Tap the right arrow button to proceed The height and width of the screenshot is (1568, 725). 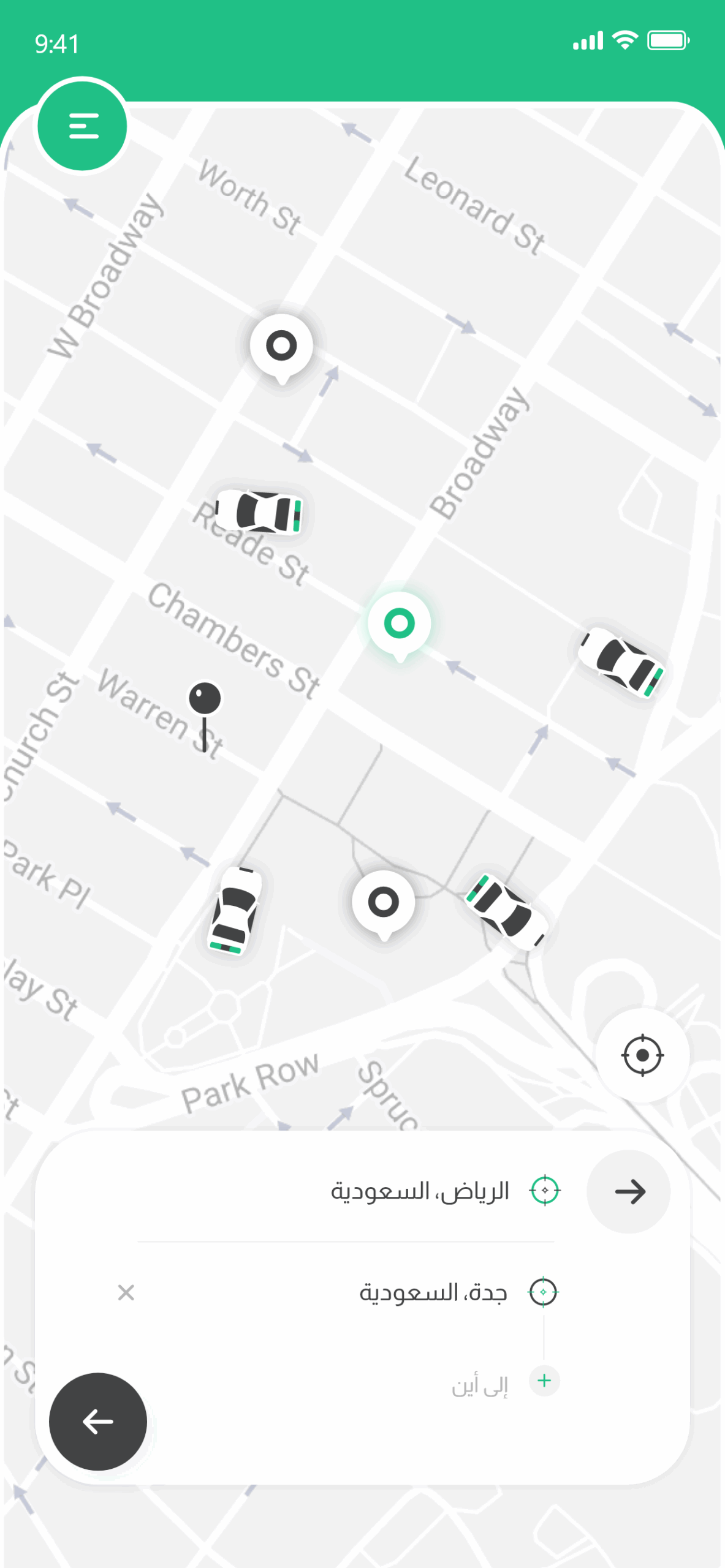(629, 1191)
